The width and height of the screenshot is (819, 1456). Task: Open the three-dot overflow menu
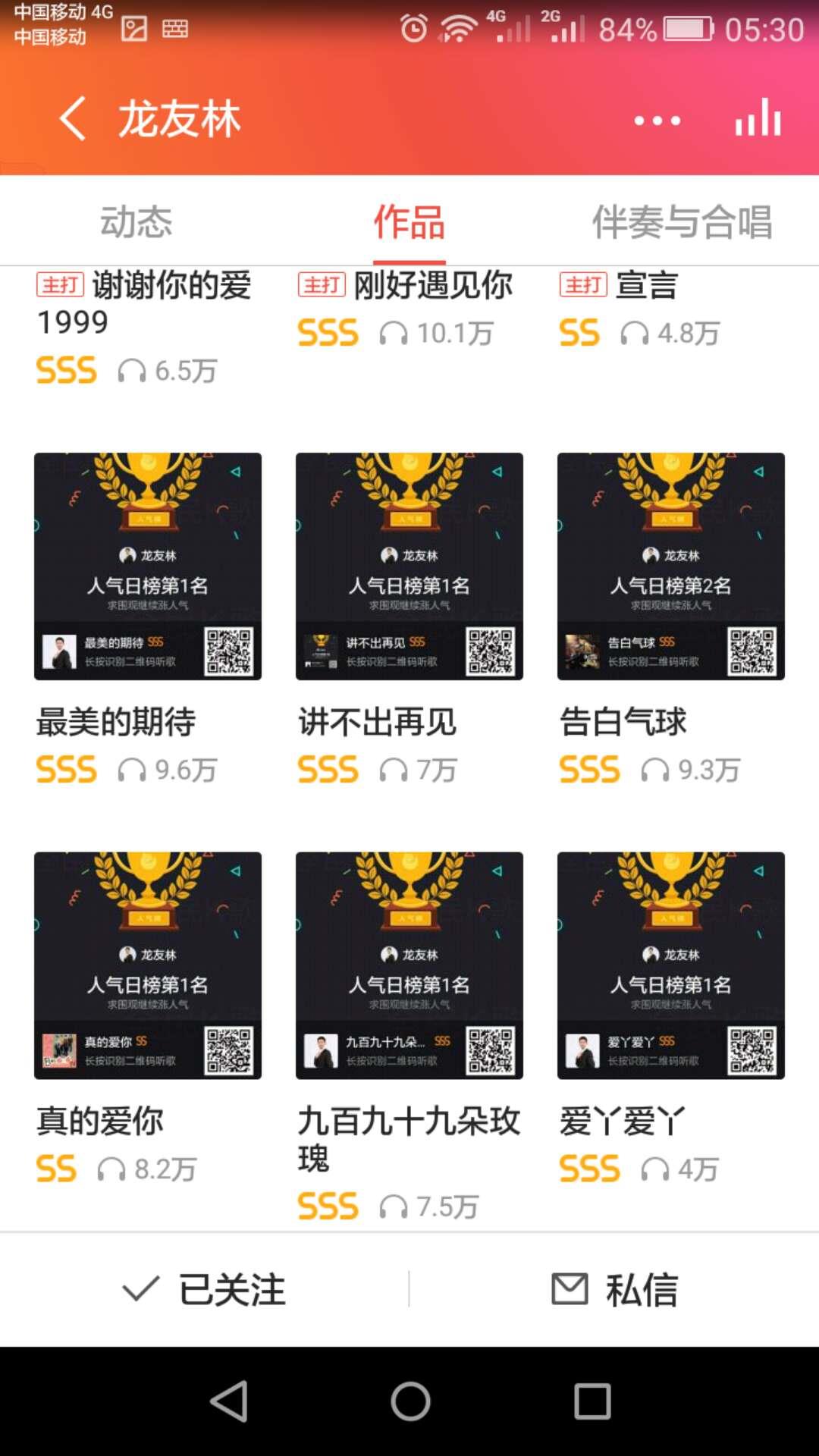[657, 120]
